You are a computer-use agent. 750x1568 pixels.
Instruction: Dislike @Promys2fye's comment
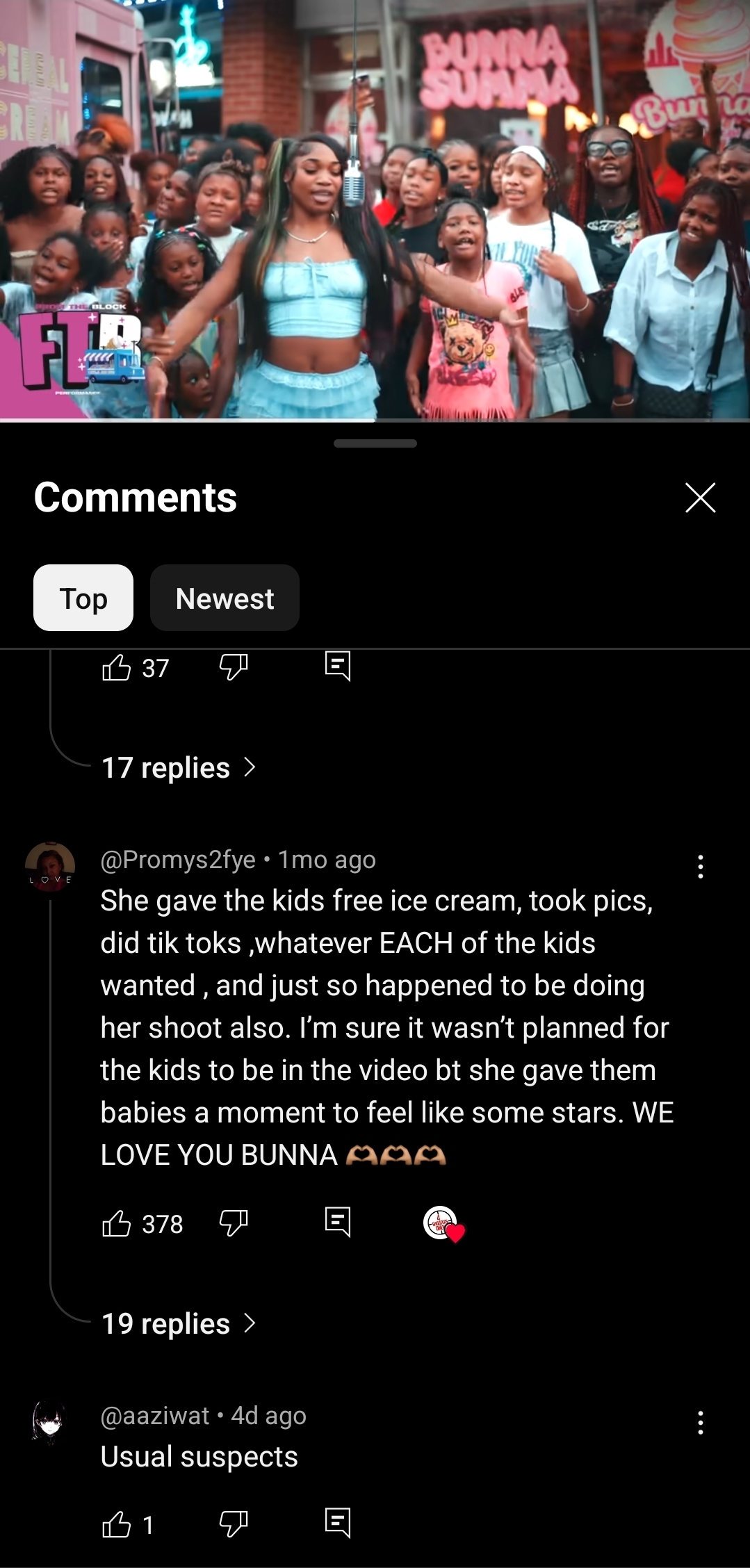pyautogui.click(x=234, y=1223)
